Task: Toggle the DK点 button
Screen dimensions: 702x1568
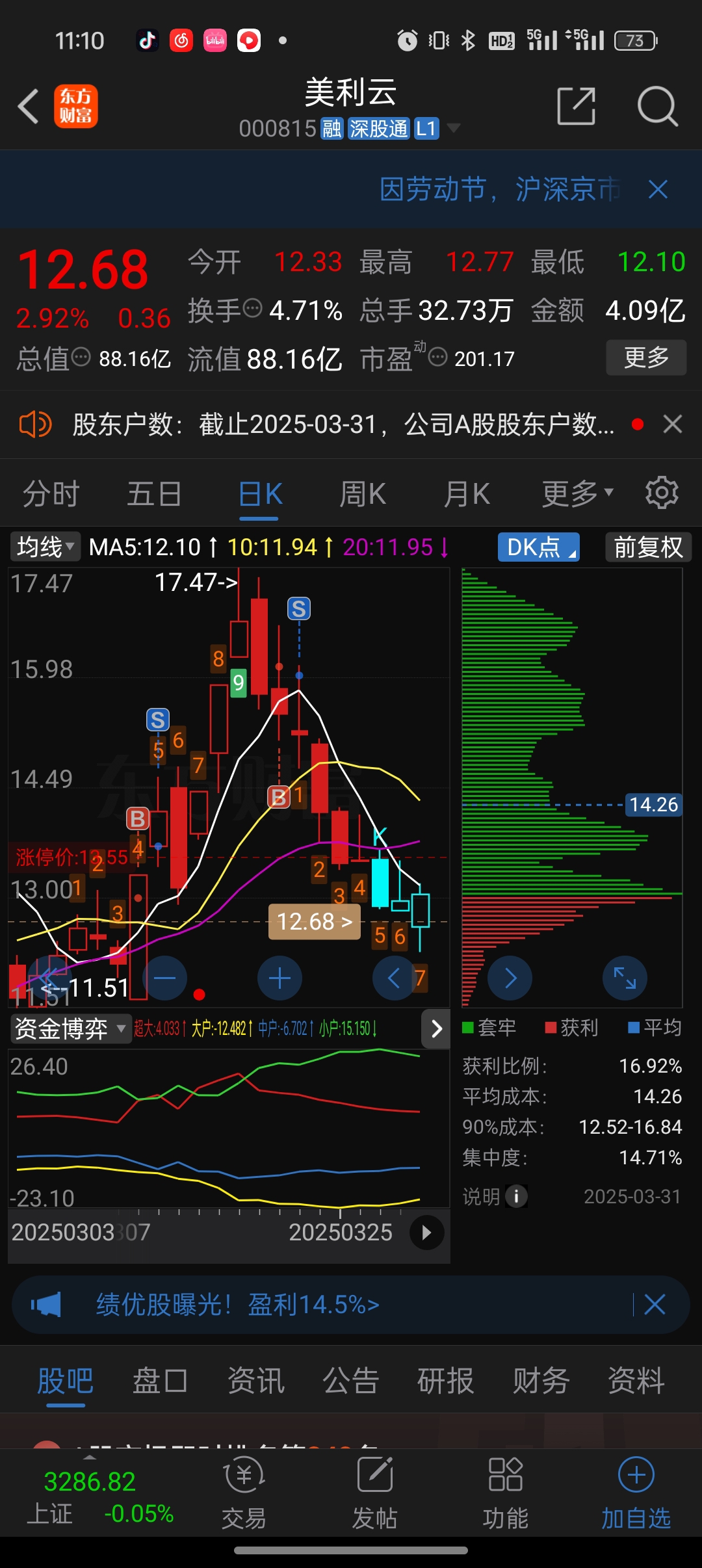Action: 538,547
